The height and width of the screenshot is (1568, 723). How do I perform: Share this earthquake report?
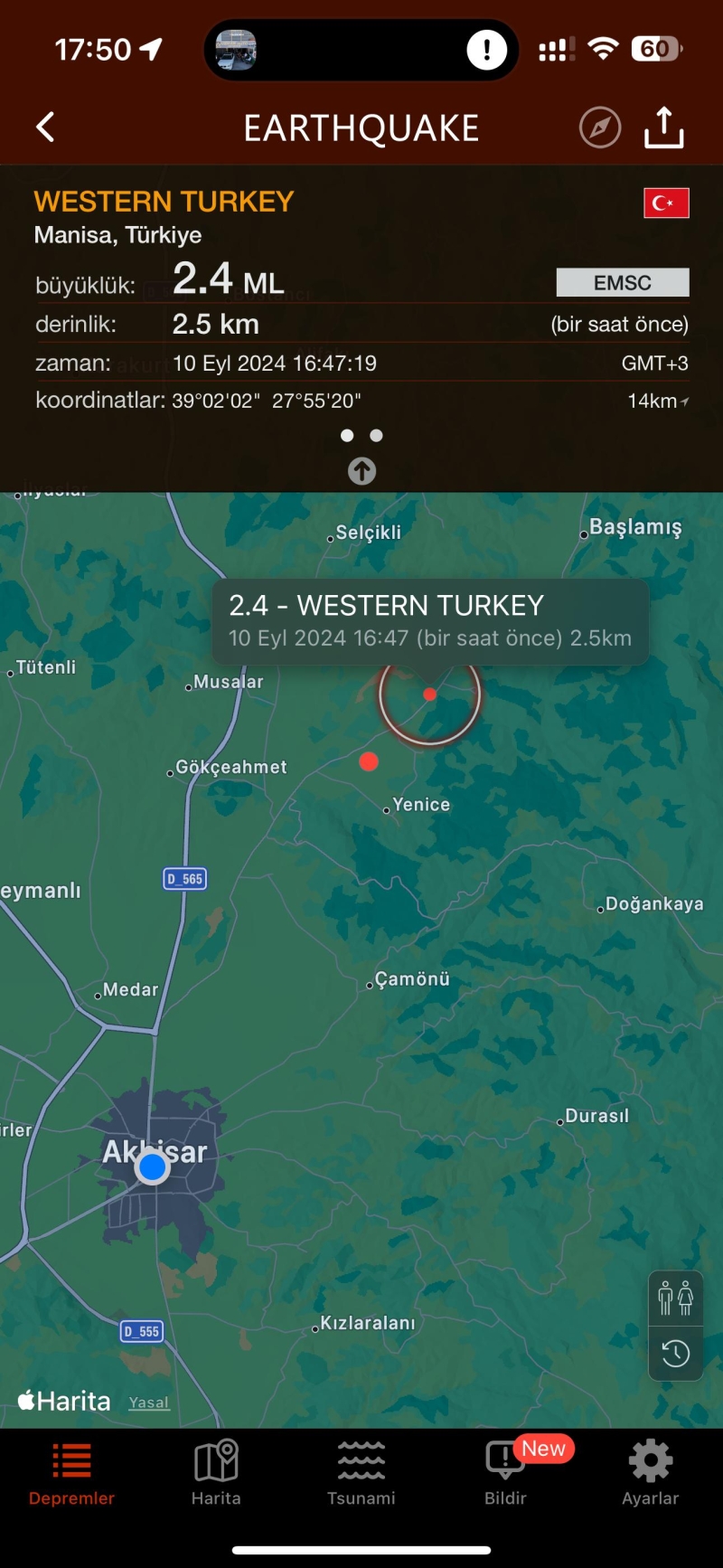point(664,127)
